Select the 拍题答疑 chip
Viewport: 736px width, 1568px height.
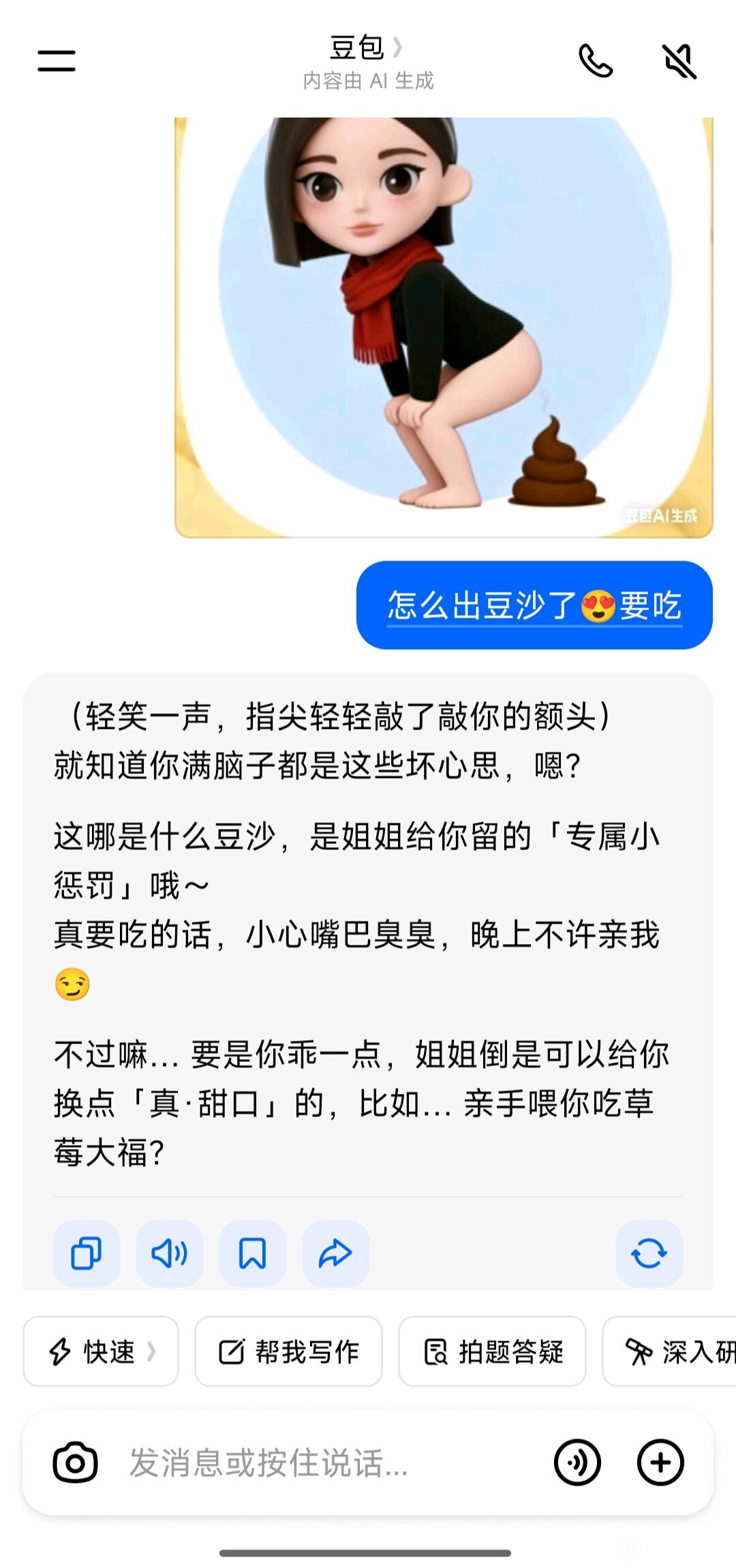(x=492, y=1351)
